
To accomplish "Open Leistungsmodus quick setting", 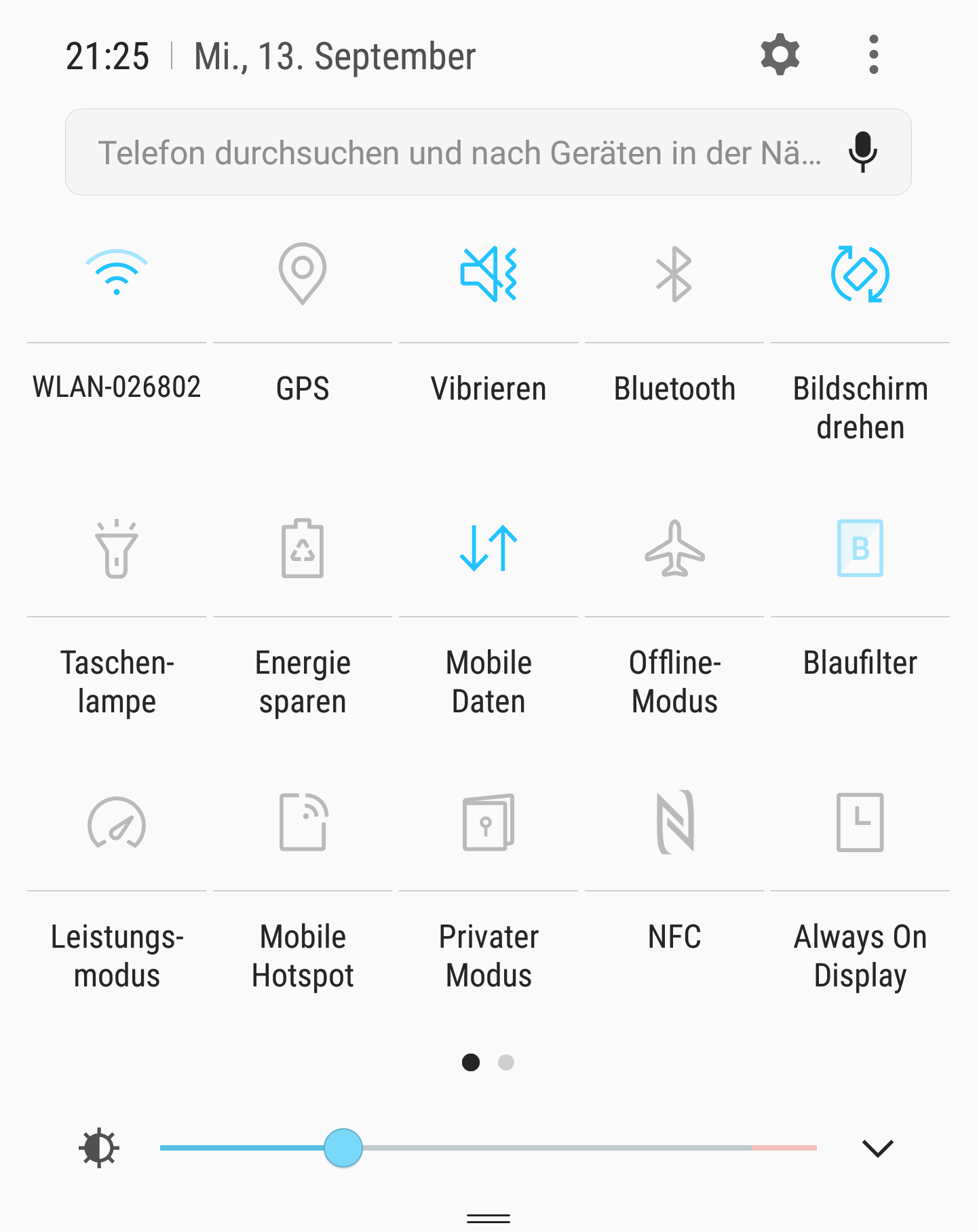I will (117, 822).
